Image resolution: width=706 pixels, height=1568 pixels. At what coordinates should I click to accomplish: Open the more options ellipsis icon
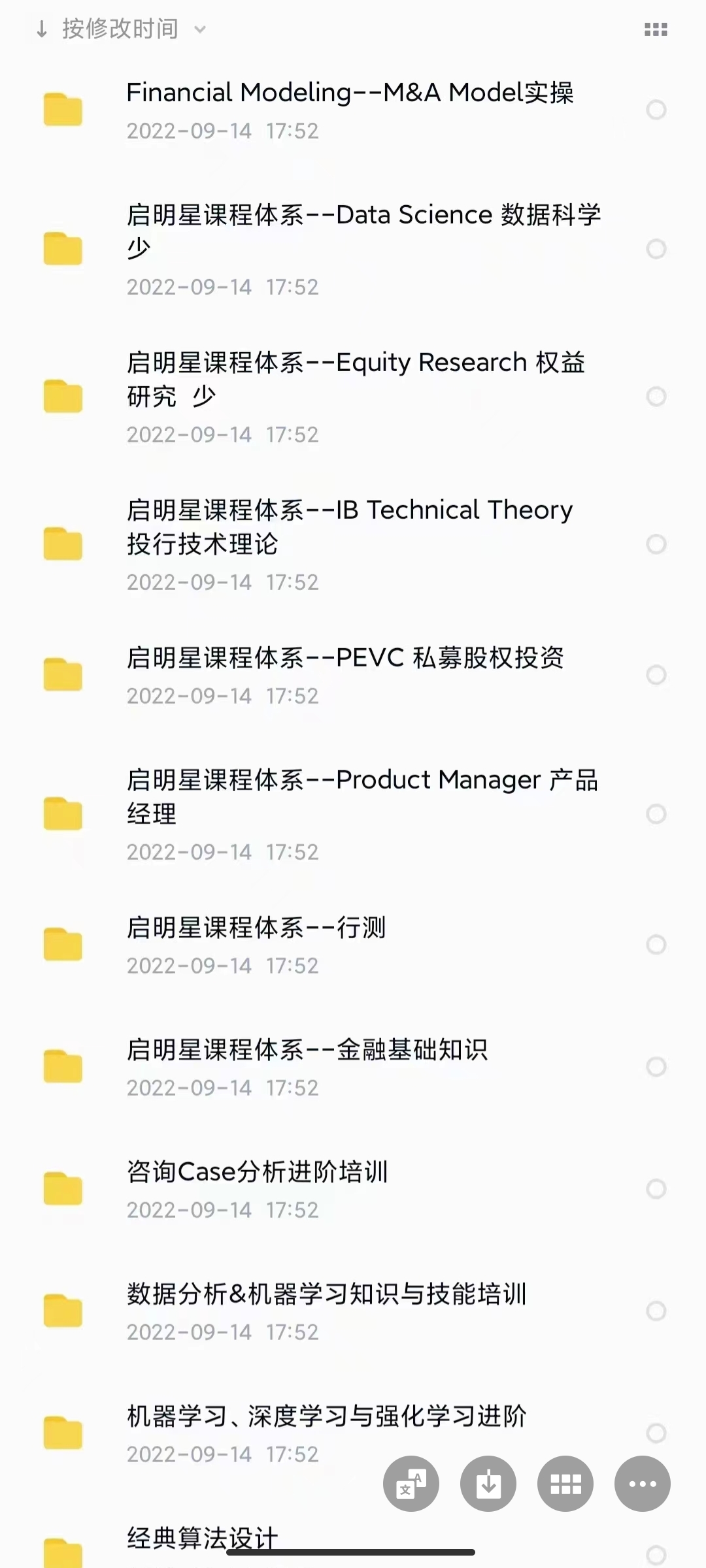(642, 1483)
